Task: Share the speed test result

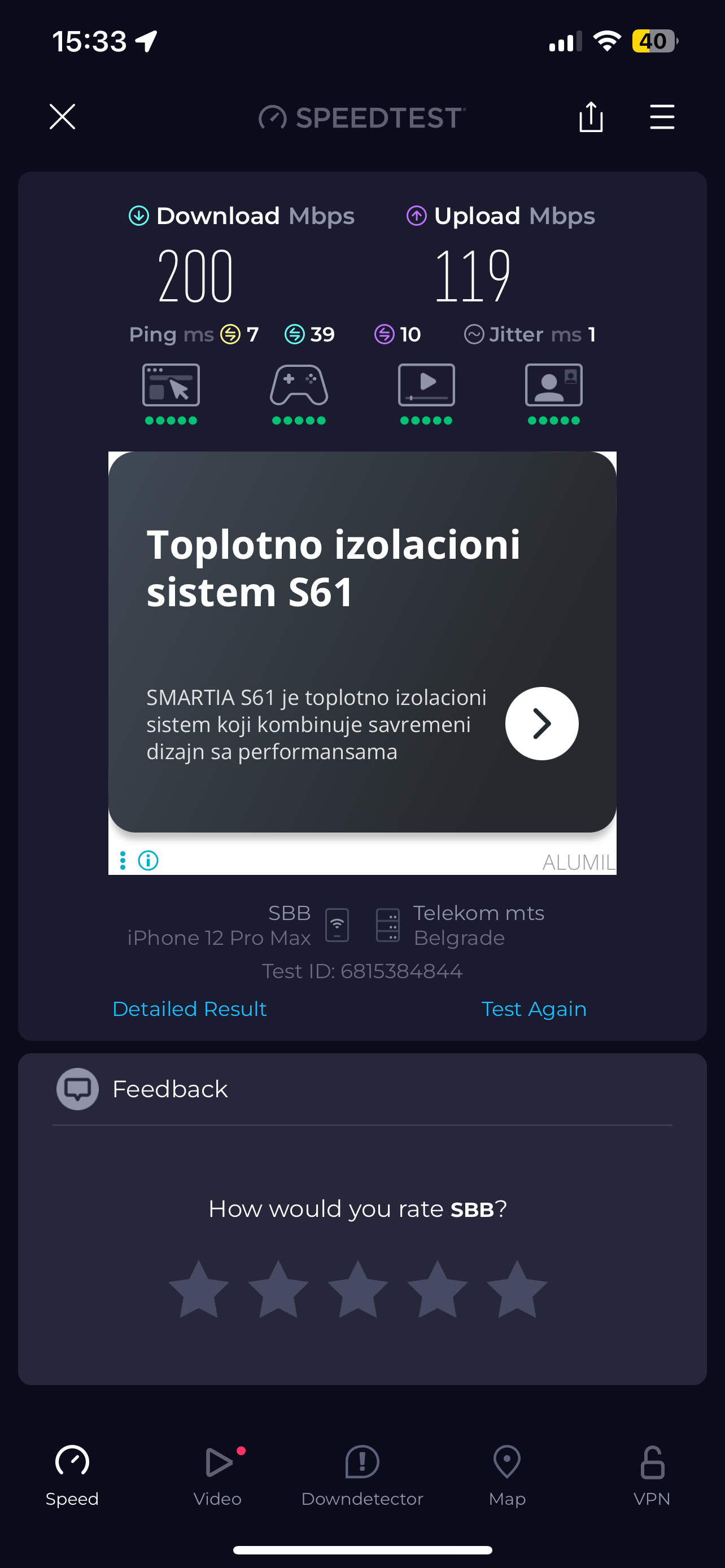Action: coord(591,116)
